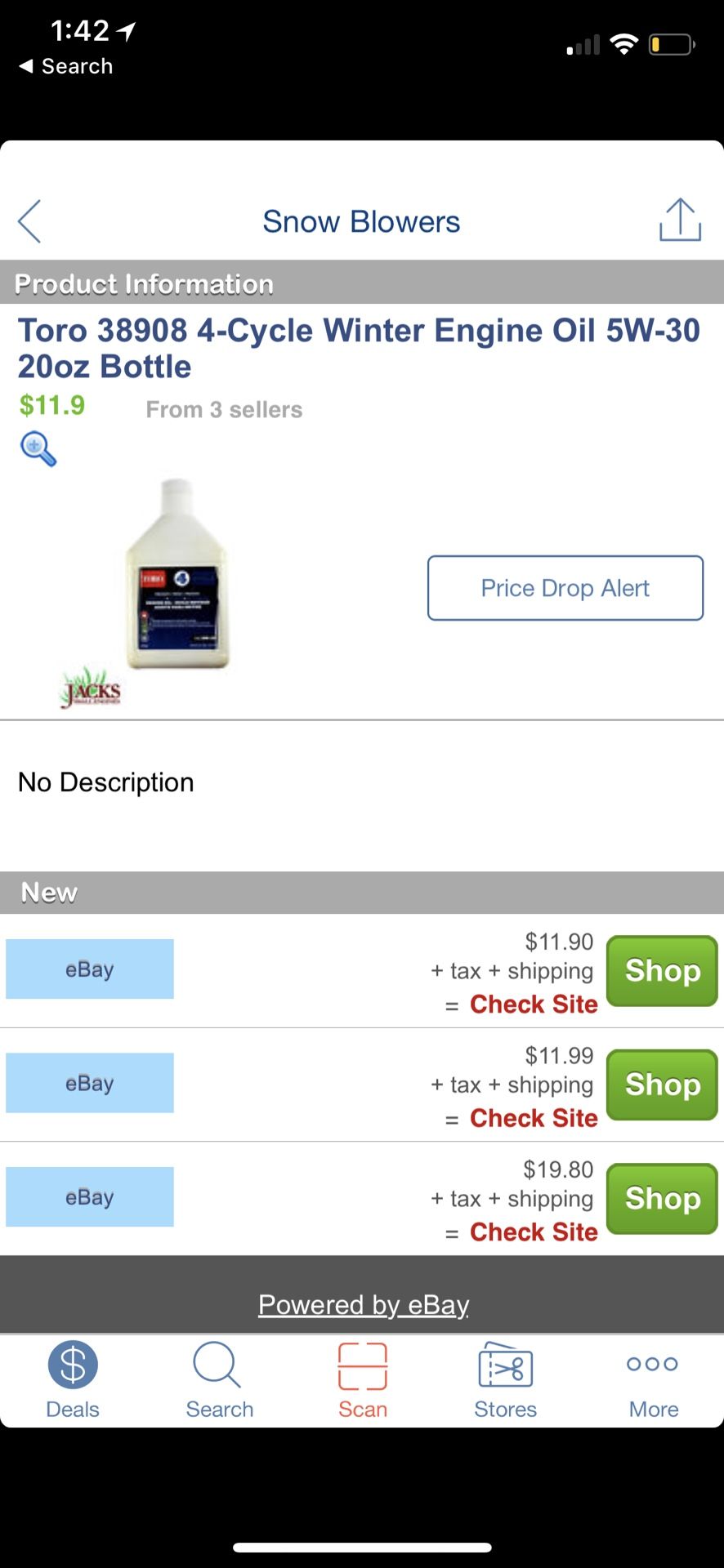The height and width of the screenshot is (1568, 724).
Task: Share this product
Action: pyautogui.click(x=680, y=220)
